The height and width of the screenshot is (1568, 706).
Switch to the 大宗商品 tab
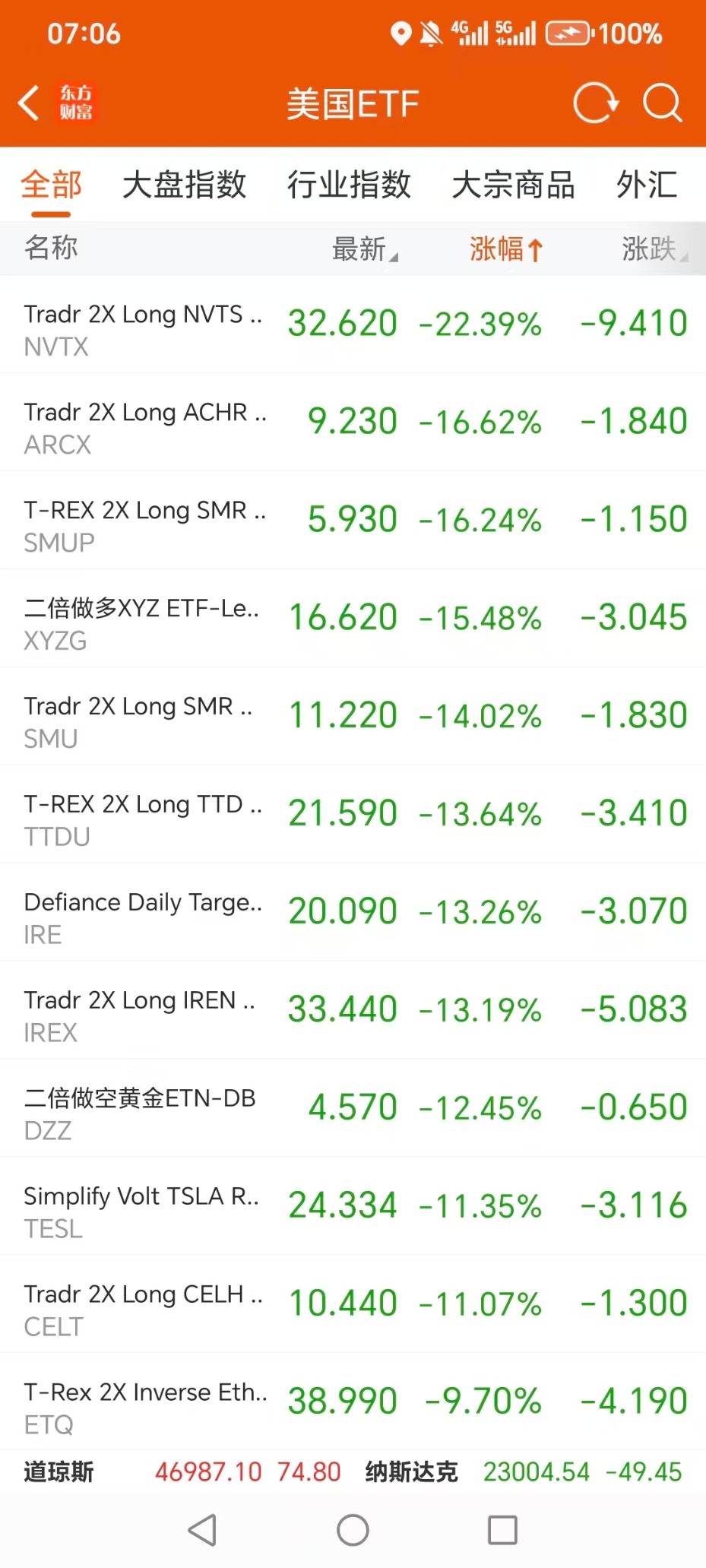pos(513,185)
